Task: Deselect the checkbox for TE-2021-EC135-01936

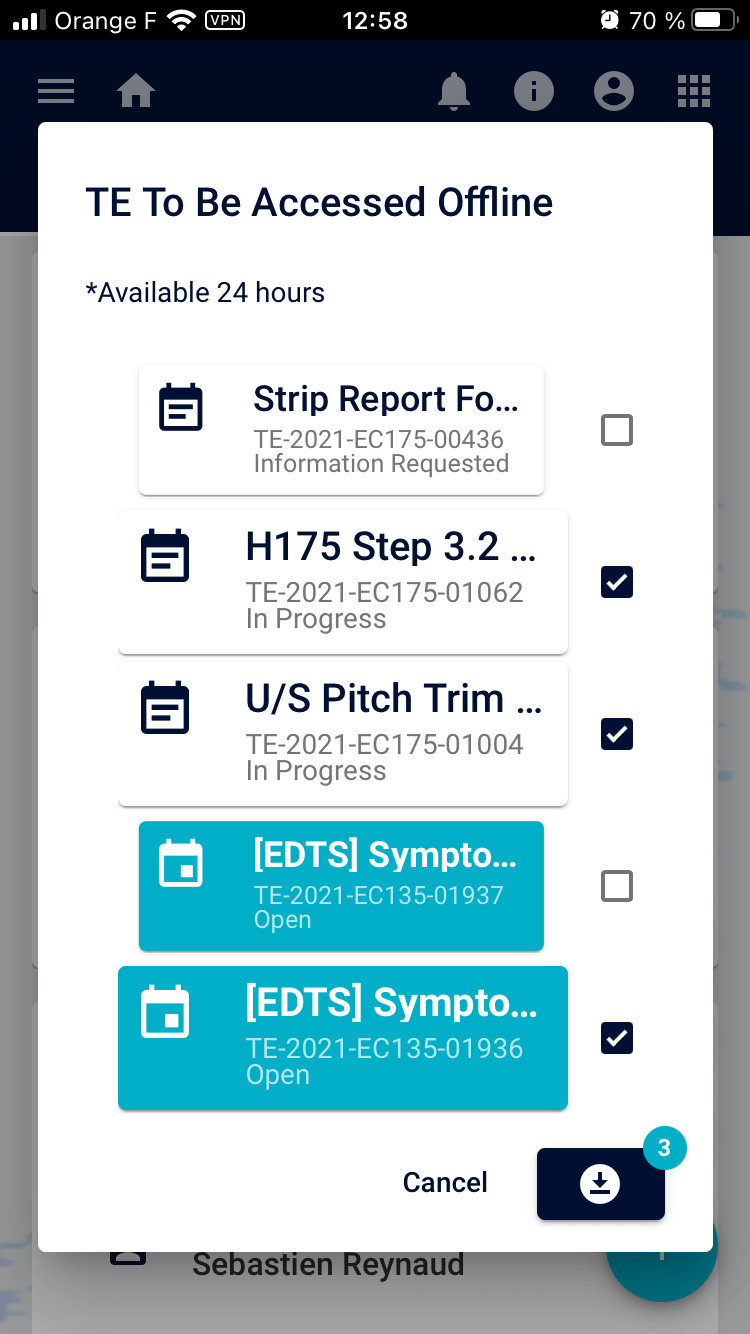Action: (x=616, y=1038)
